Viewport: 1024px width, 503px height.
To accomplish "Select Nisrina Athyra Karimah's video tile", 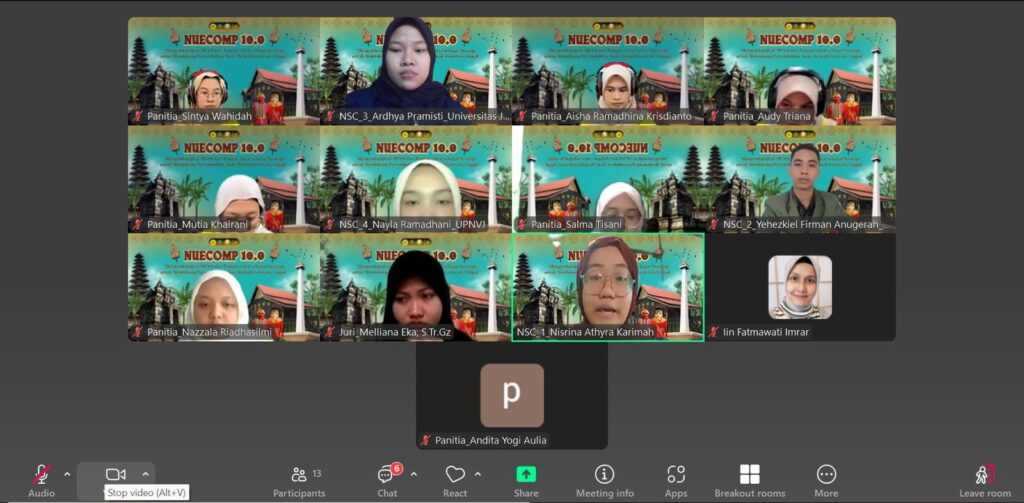I will 608,285.
